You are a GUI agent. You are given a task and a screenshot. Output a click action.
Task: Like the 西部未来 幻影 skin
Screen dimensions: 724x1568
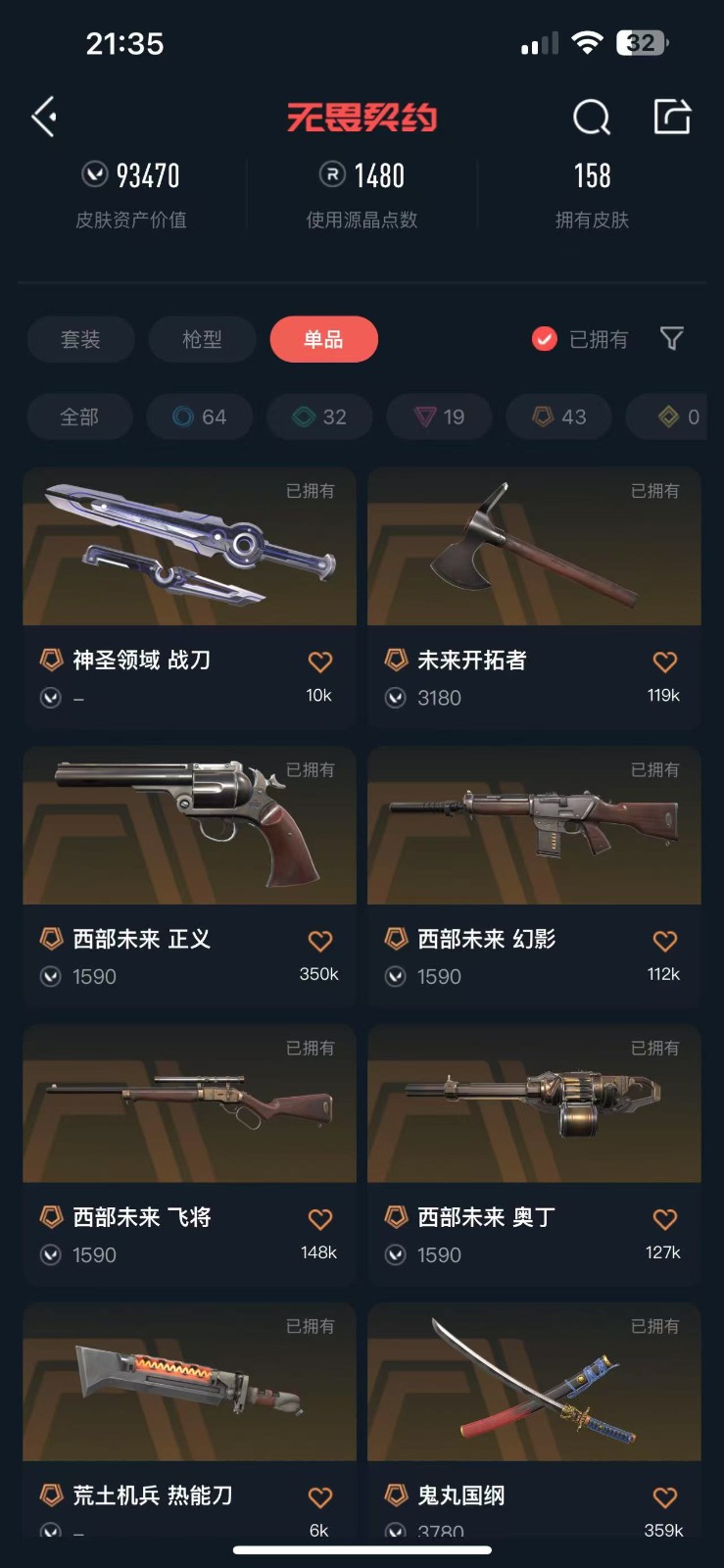click(664, 942)
